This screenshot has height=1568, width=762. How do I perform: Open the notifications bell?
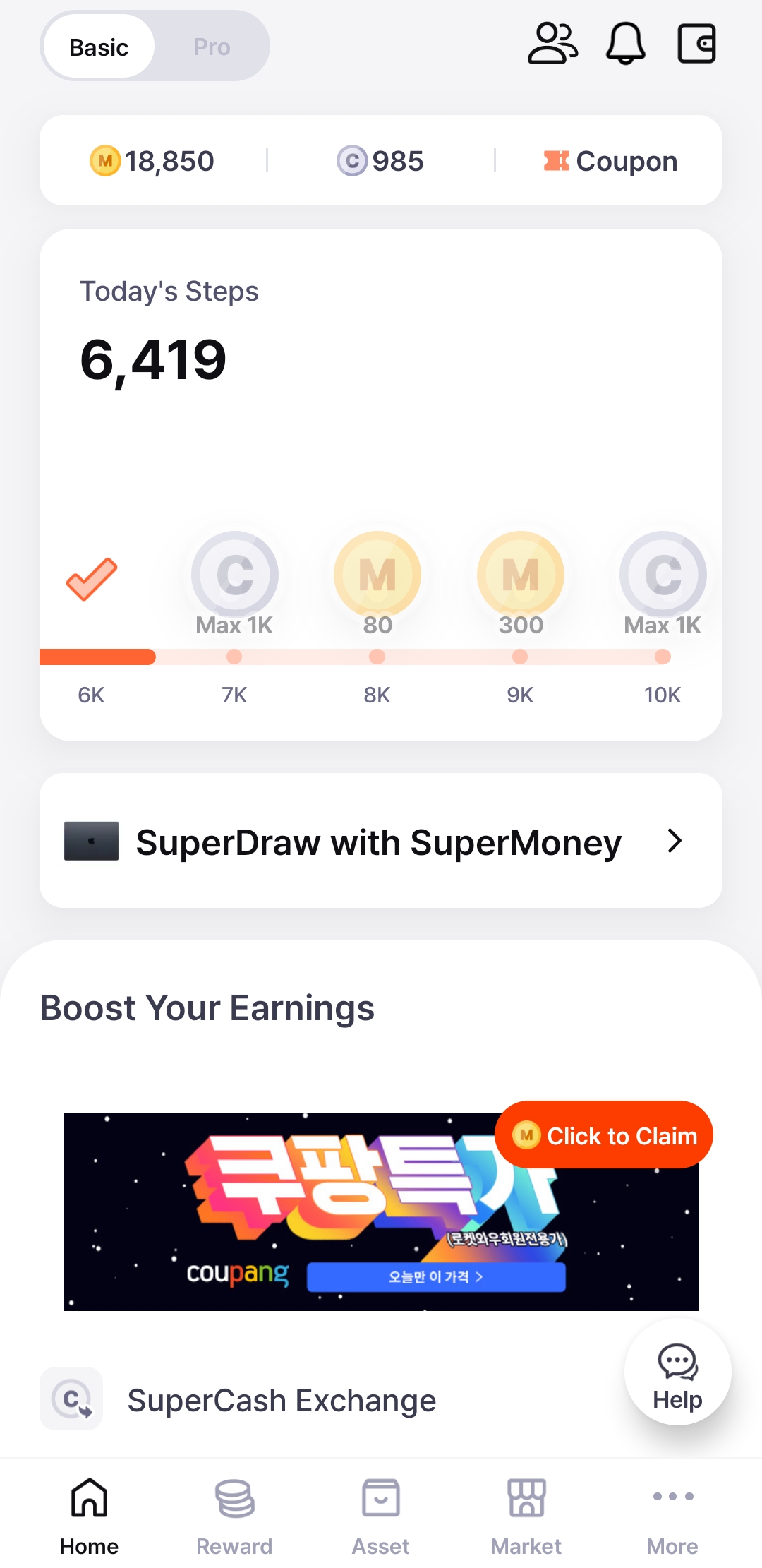point(626,44)
